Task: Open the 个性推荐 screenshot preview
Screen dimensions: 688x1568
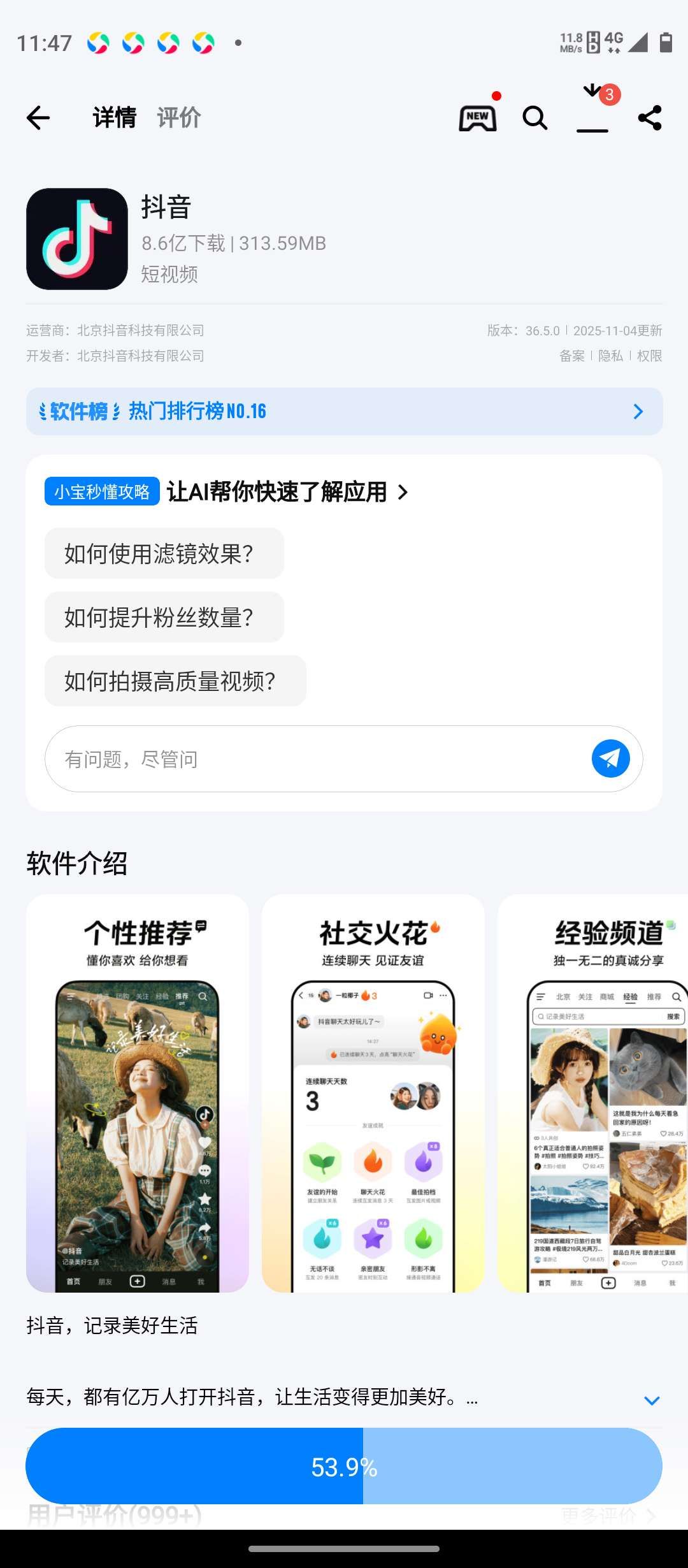Action: pos(138,1093)
